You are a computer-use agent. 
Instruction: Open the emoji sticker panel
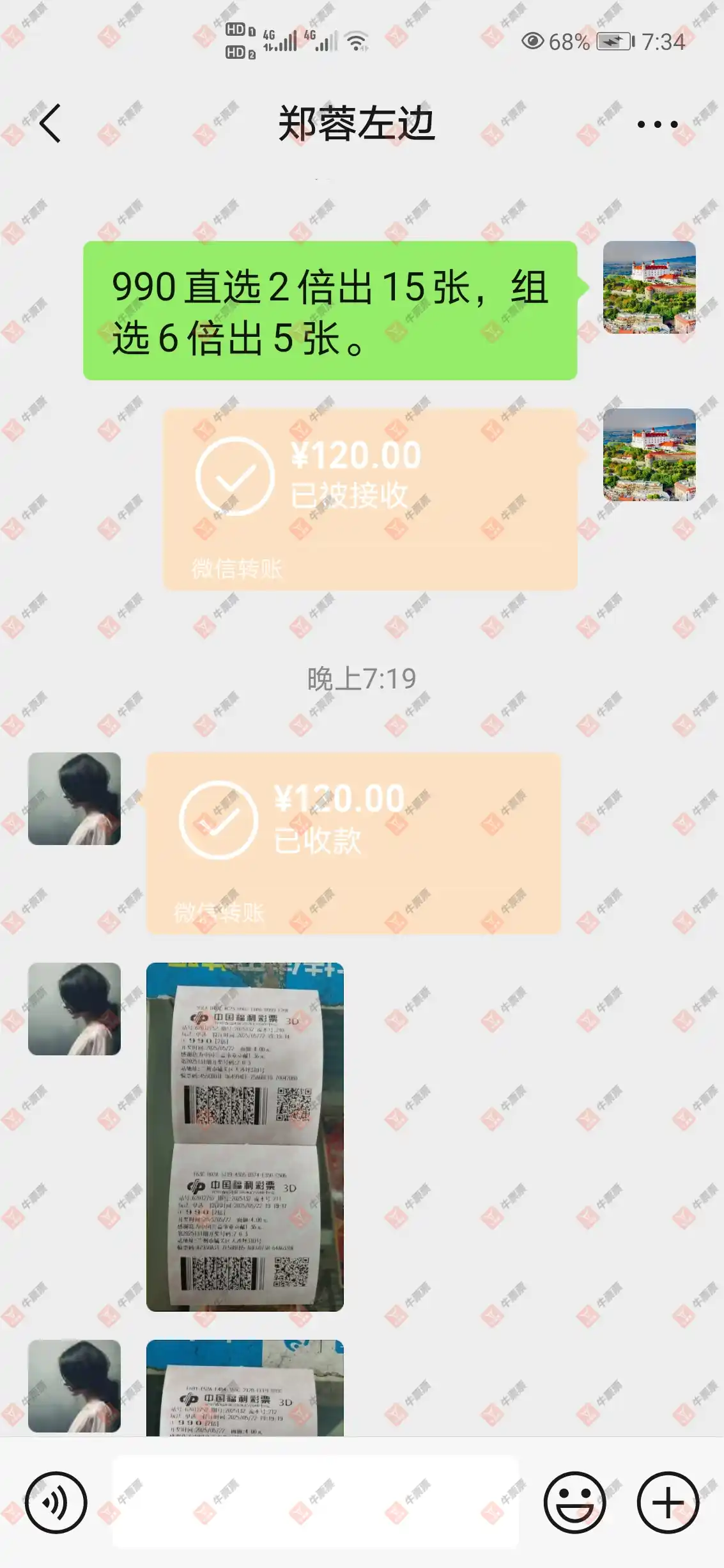pyautogui.click(x=574, y=1502)
